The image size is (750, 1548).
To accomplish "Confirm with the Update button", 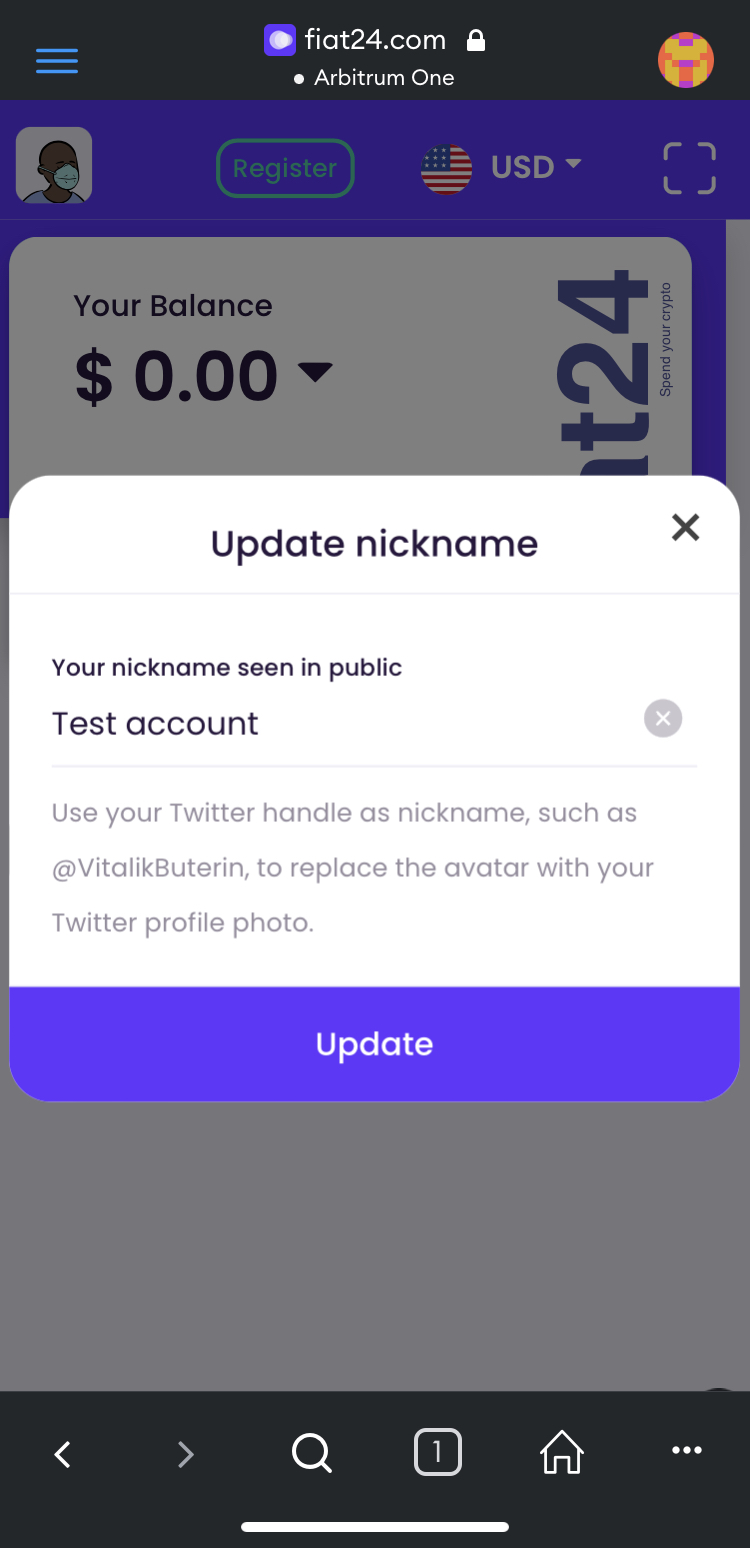I will (374, 1044).
